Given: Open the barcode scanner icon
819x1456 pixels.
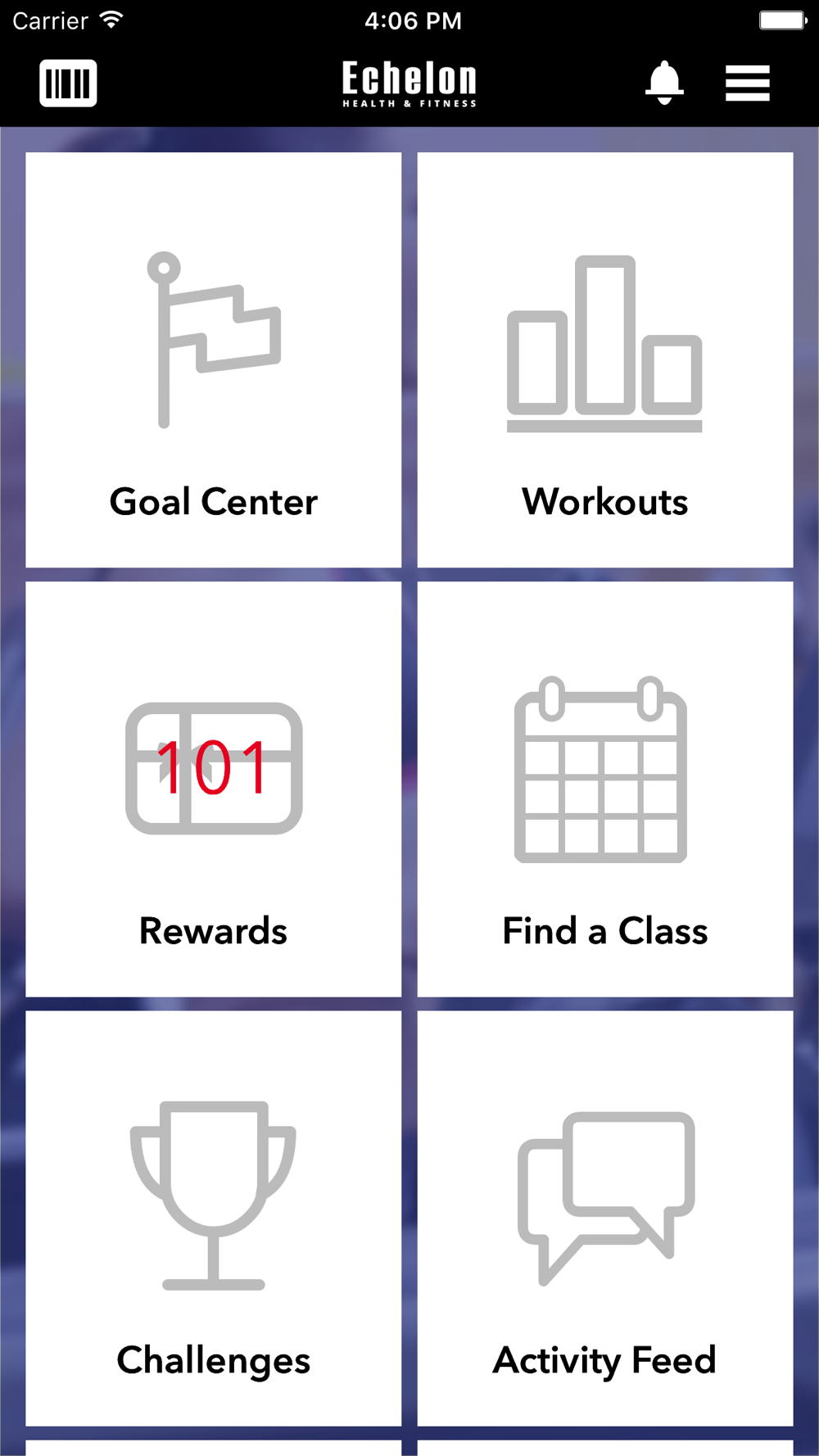Looking at the screenshot, I should point(68,83).
